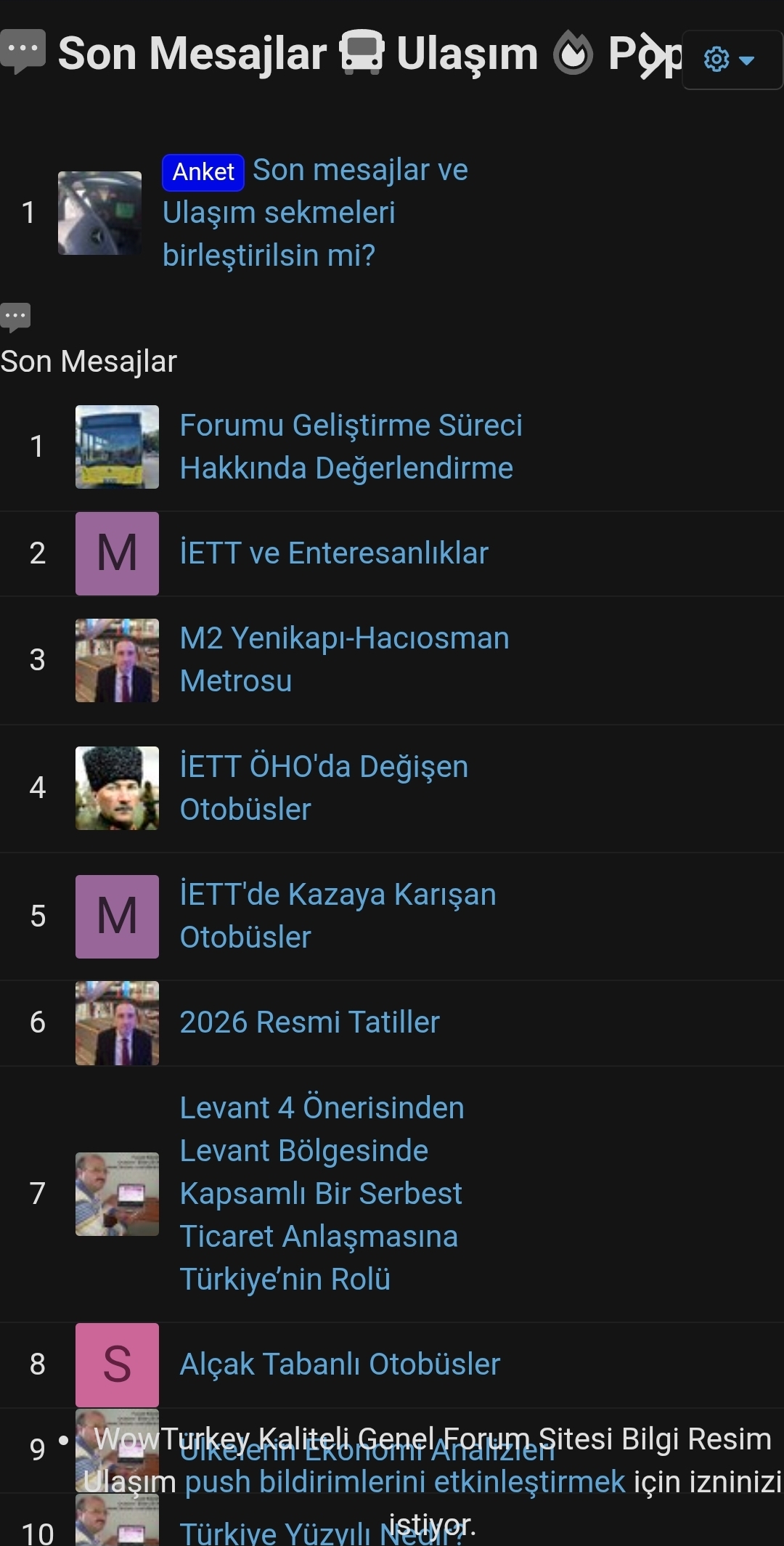Open the 2026 Resmi Tatiller thread
784x1546 pixels.
pyautogui.click(x=309, y=1022)
